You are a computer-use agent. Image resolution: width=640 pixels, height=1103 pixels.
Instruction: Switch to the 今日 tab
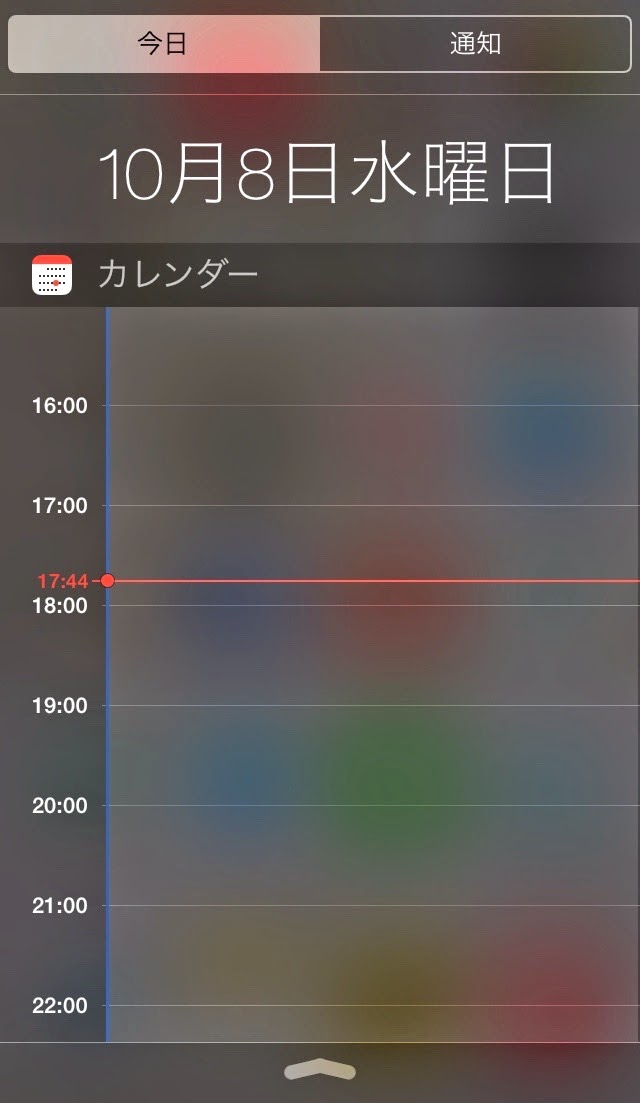point(164,45)
